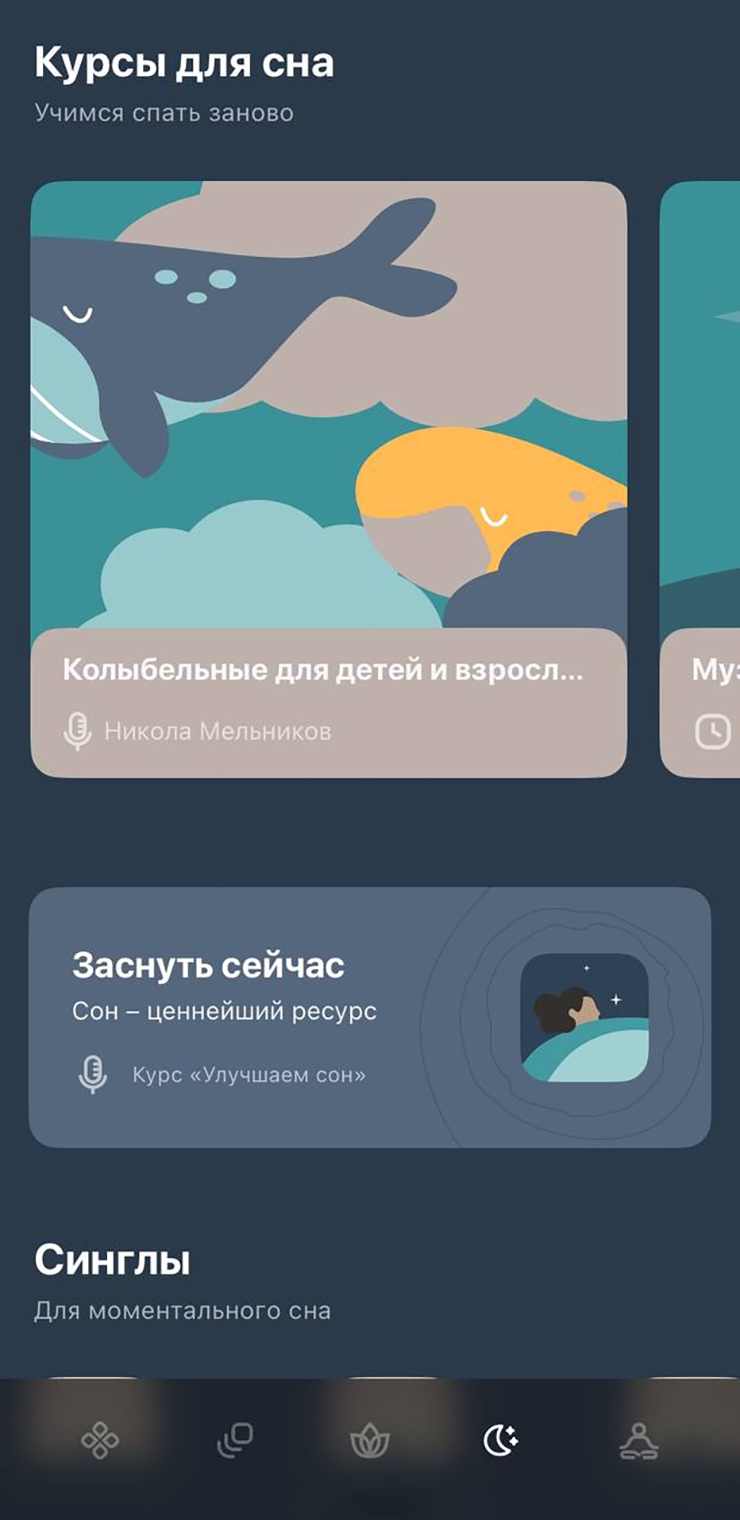Image resolution: width=740 pixels, height=1520 pixels.
Task: Open the partially visible «Муз…» course card
Action: [x=700, y=478]
